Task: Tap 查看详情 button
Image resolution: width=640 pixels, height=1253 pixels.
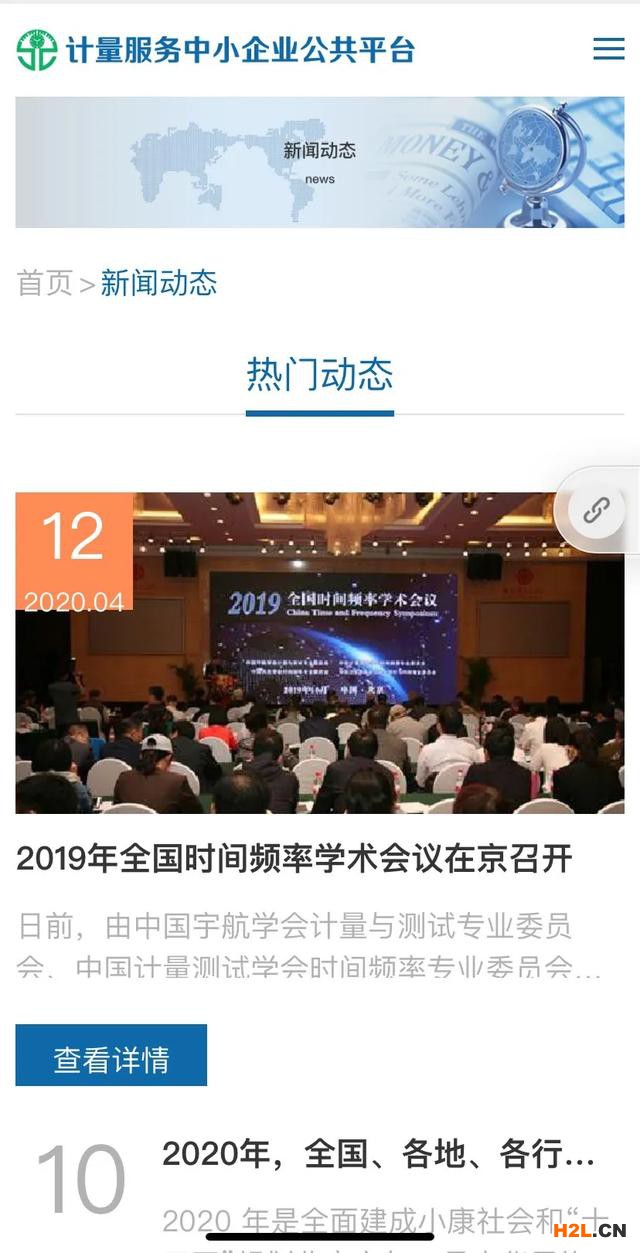Action: tap(111, 1056)
